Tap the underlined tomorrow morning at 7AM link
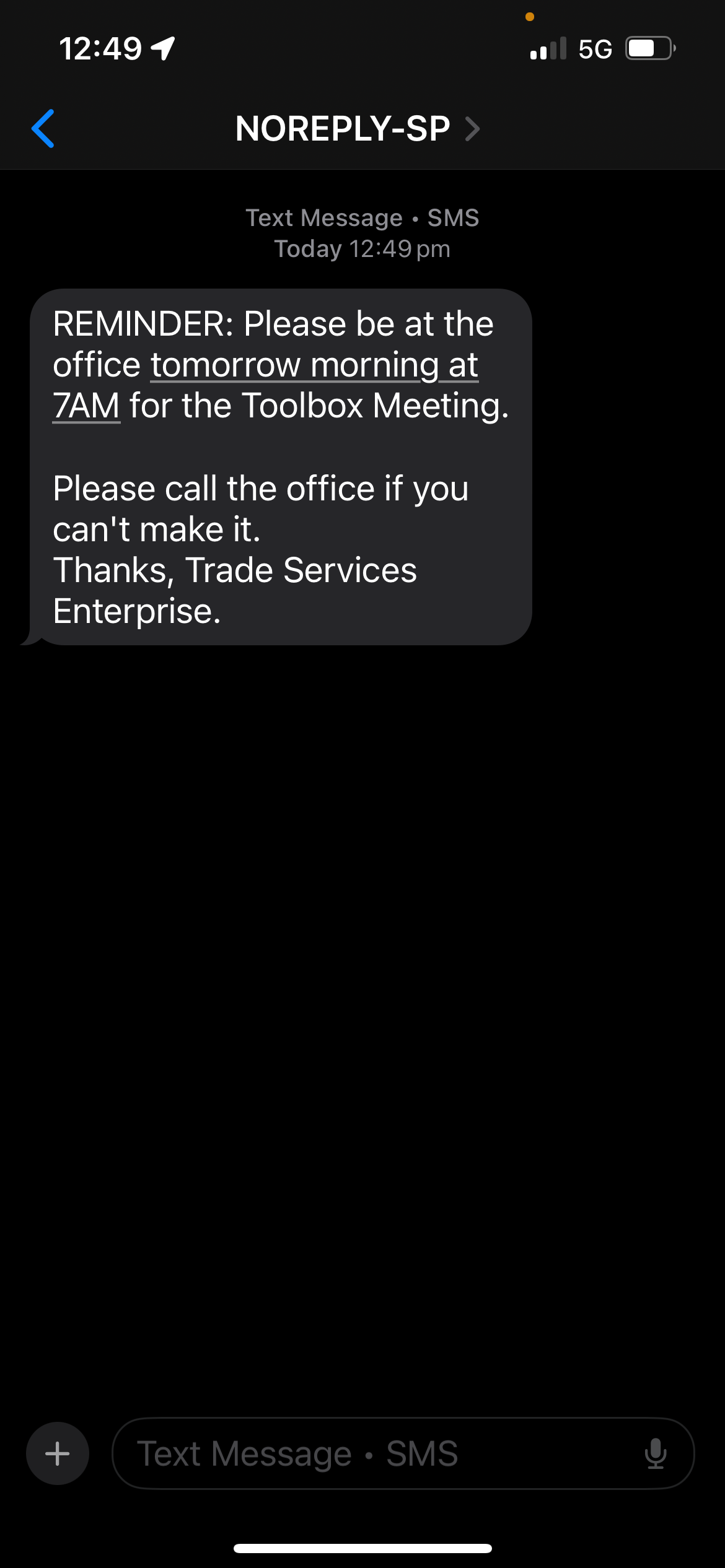Screen dimensions: 725x1568 click(x=314, y=365)
